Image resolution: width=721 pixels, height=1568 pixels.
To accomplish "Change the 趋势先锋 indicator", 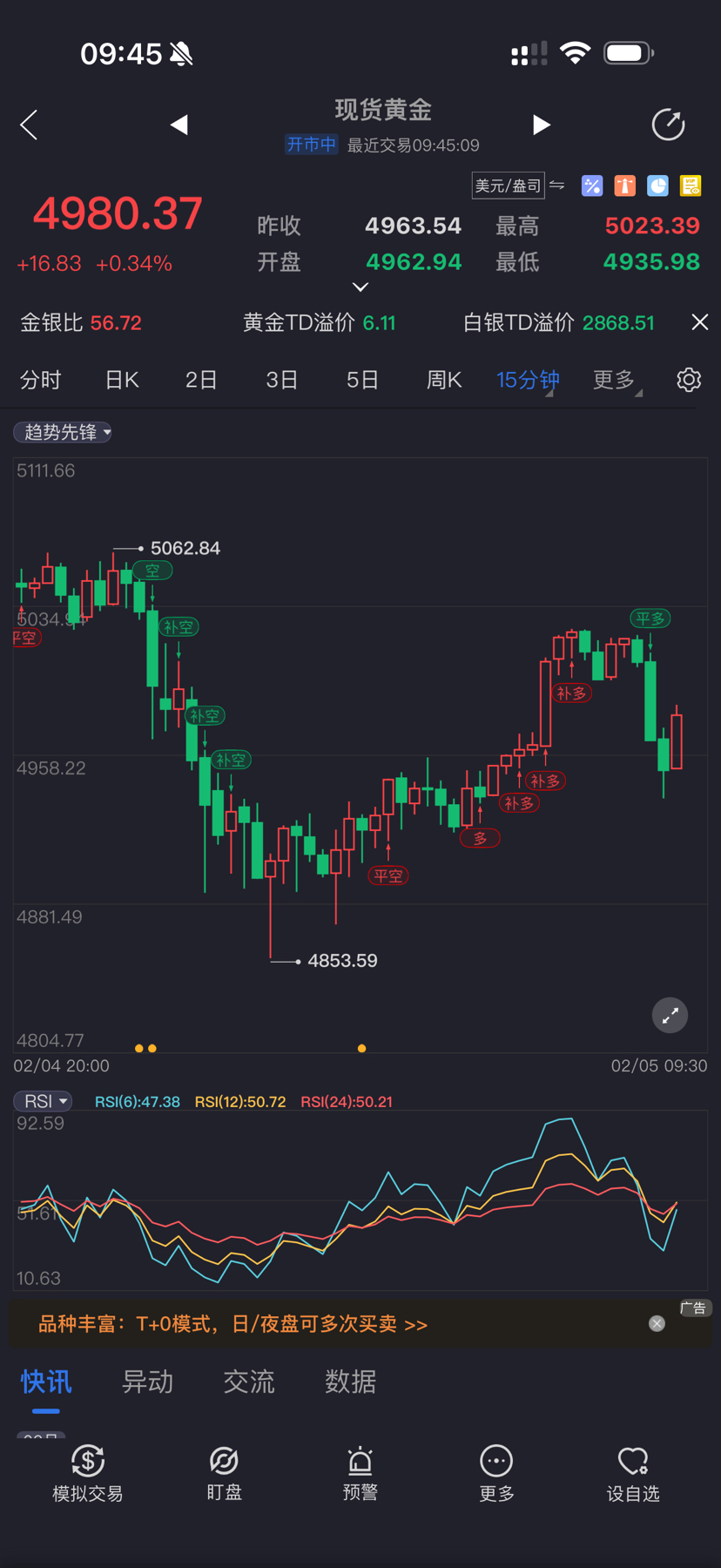I will click(64, 432).
